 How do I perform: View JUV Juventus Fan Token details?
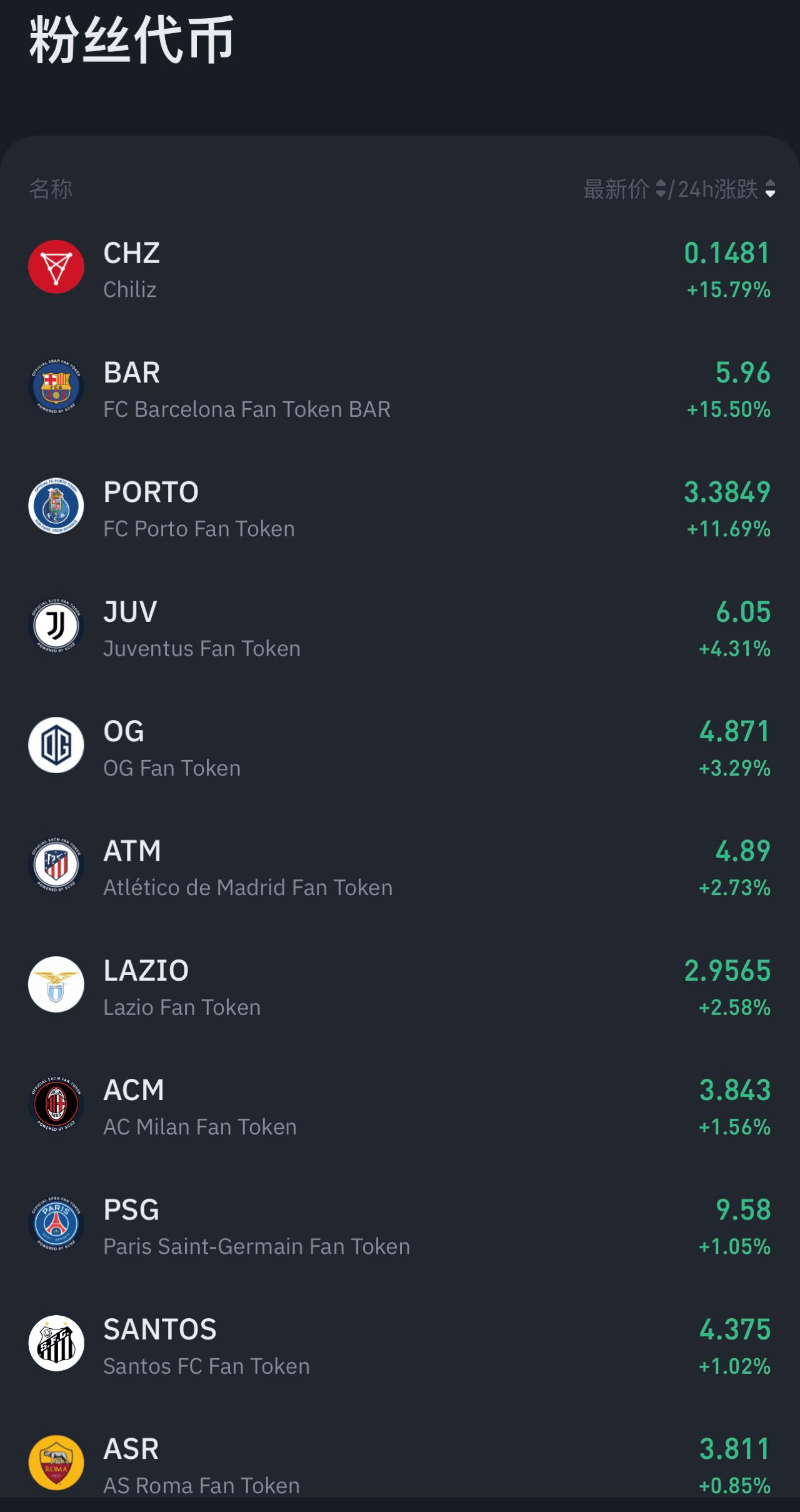[x=400, y=628]
